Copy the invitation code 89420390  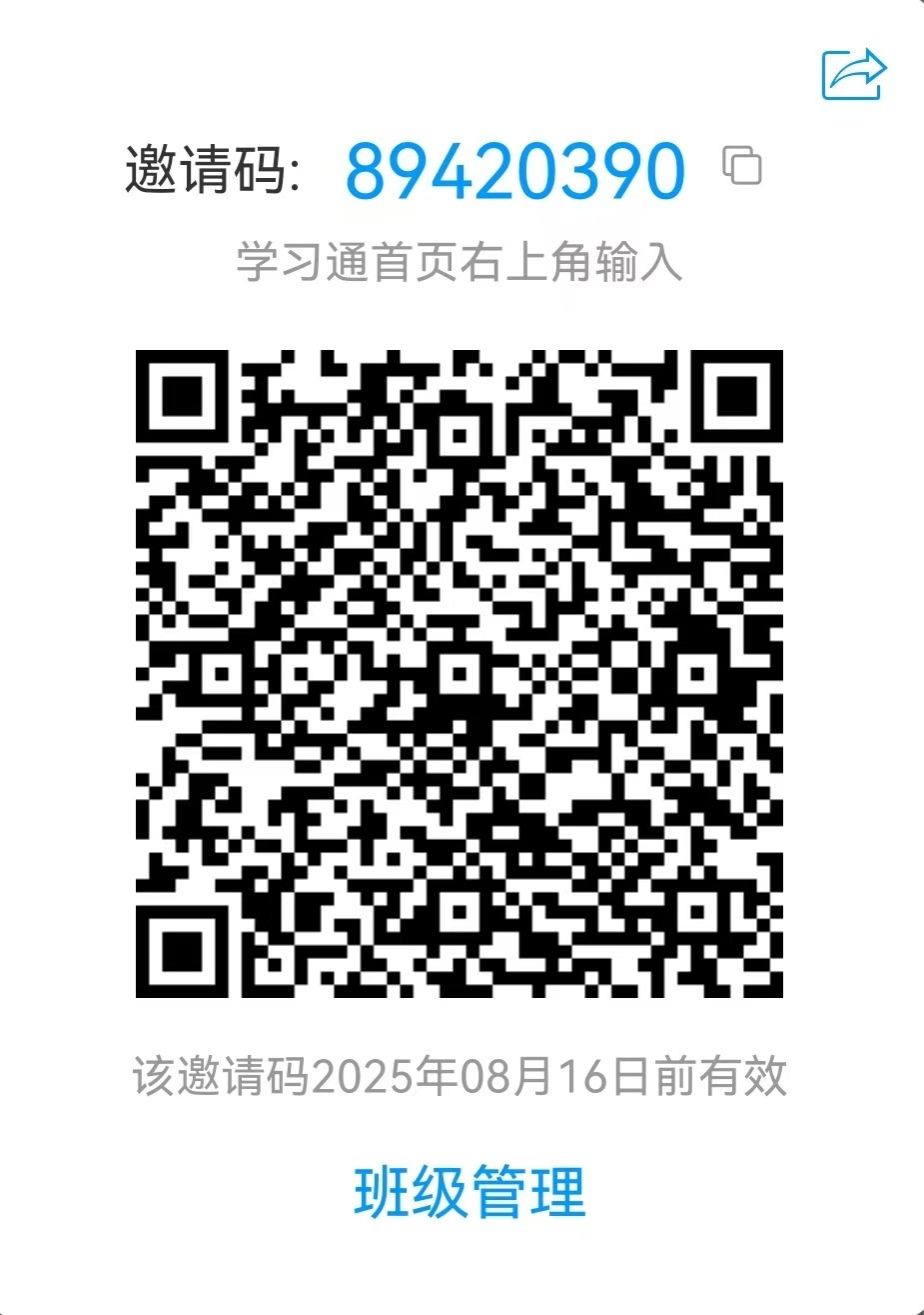[742, 165]
